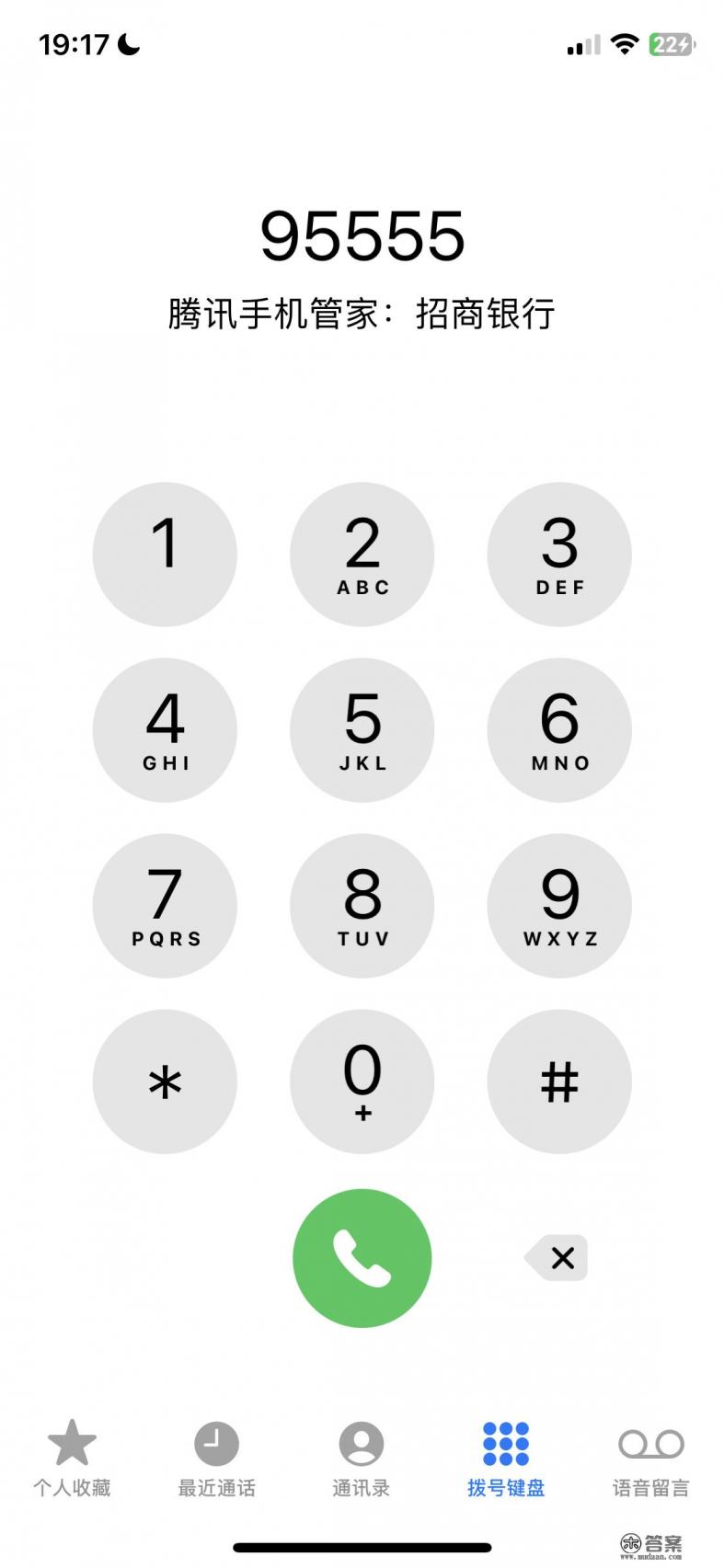Go to the 通讯录 contacts tab
Screen dimensions: 724x1568
click(x=361, y=1458)
